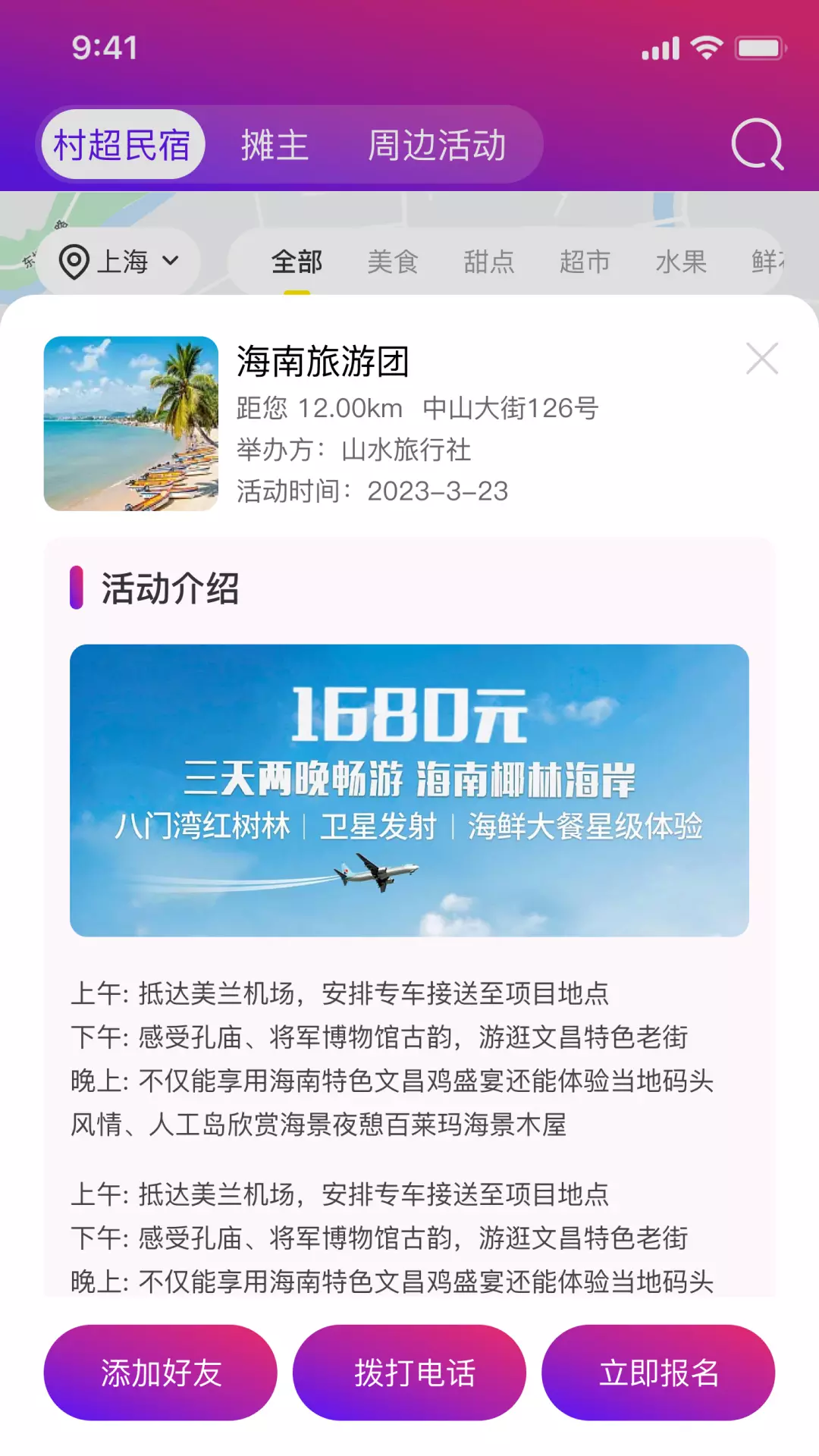Open the 上海 location dropdown

pos(118,262)
